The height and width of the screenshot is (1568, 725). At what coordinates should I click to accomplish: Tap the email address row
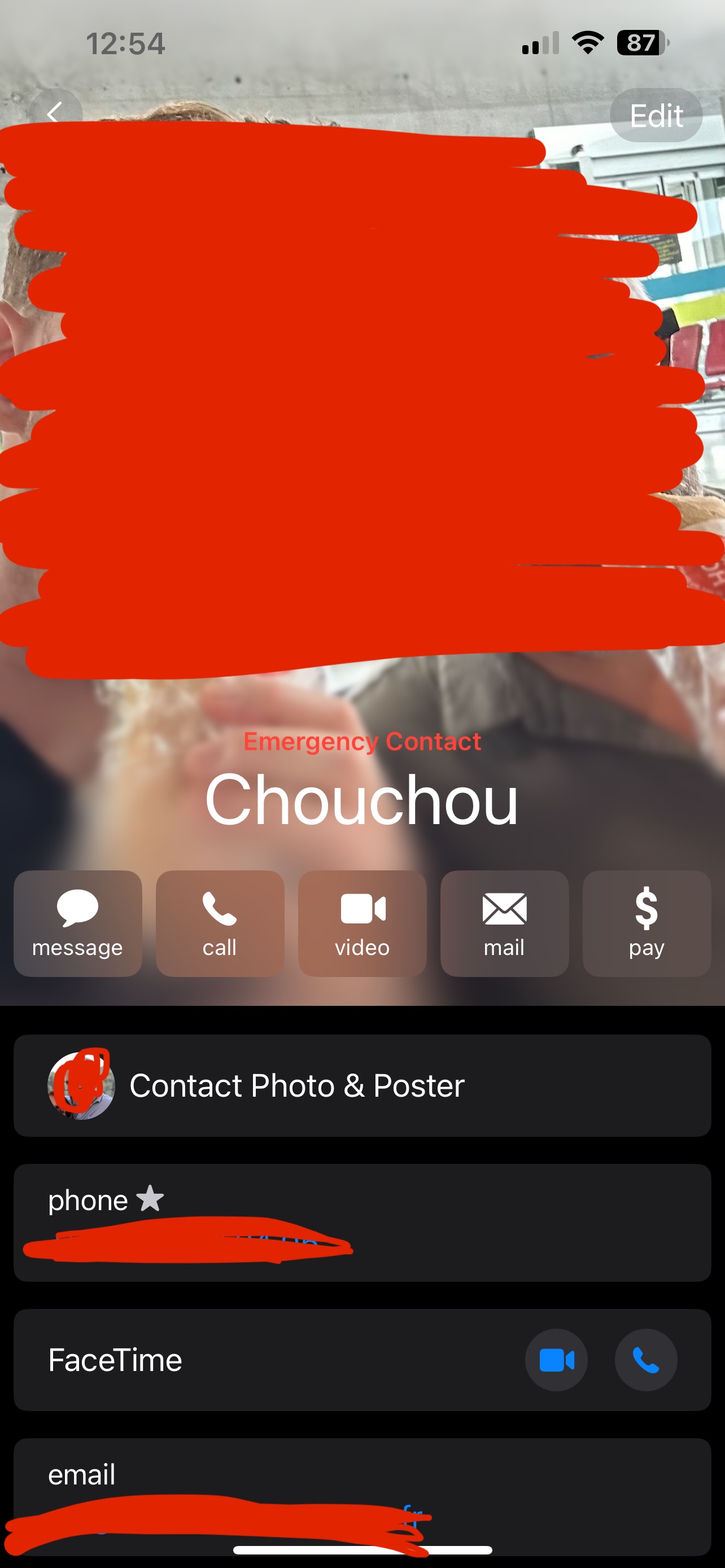(x=362, y=1497)
